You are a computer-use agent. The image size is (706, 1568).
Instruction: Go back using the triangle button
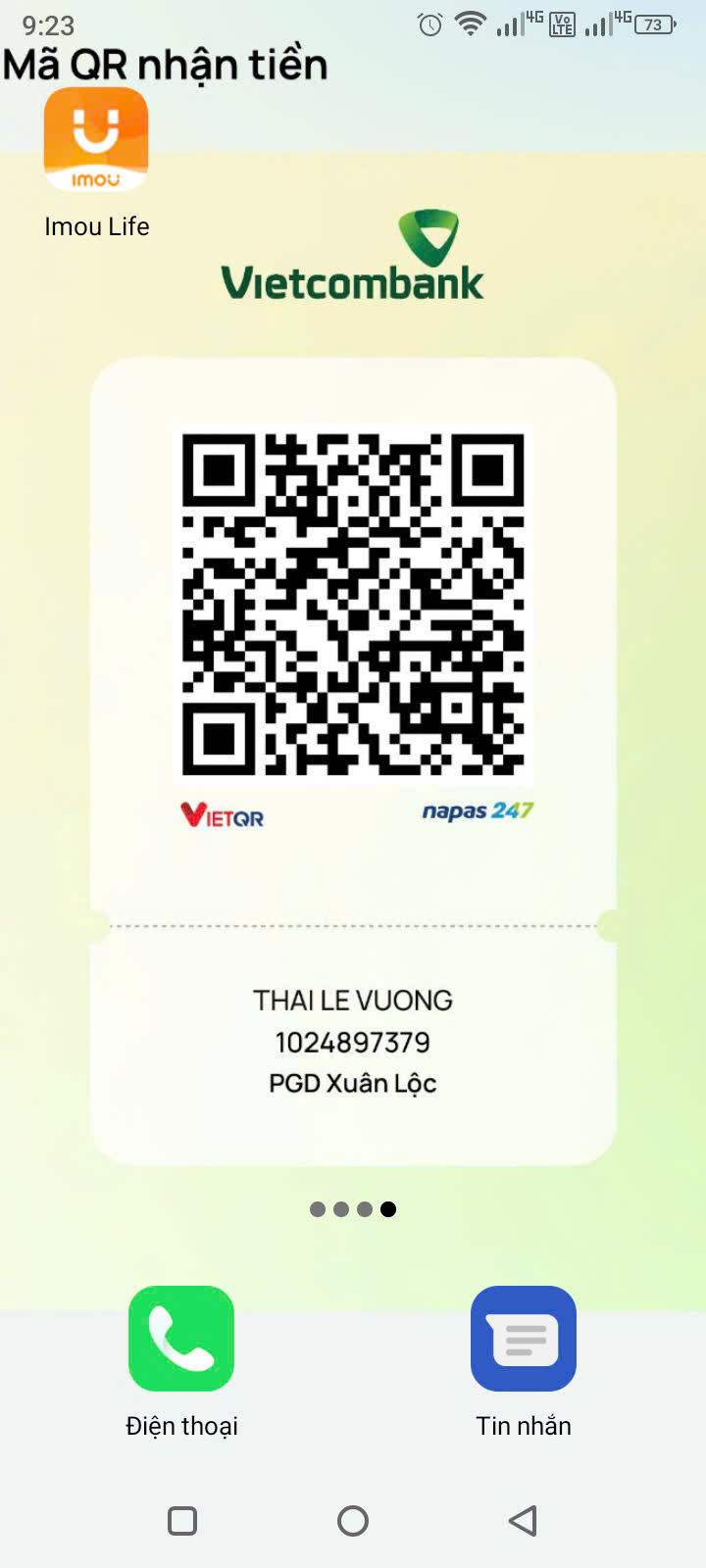[524, 1521]
